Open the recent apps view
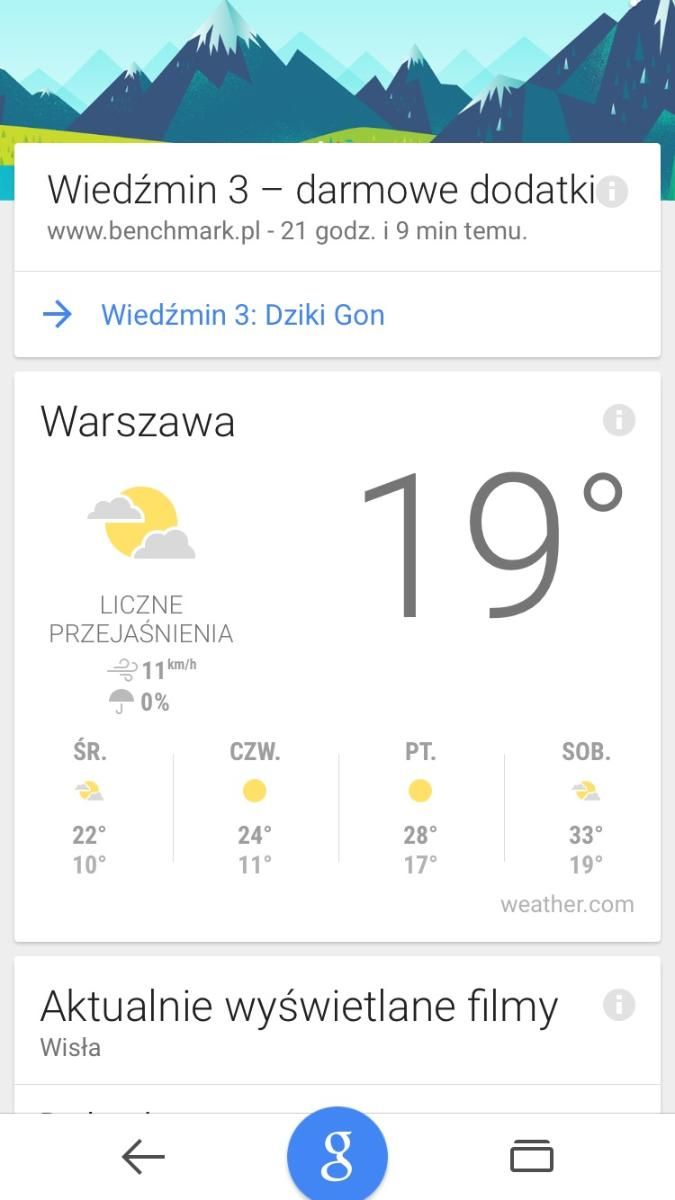Image resolution: width=675 pixels, height=1200 pixels. (x=531, y=1156)
